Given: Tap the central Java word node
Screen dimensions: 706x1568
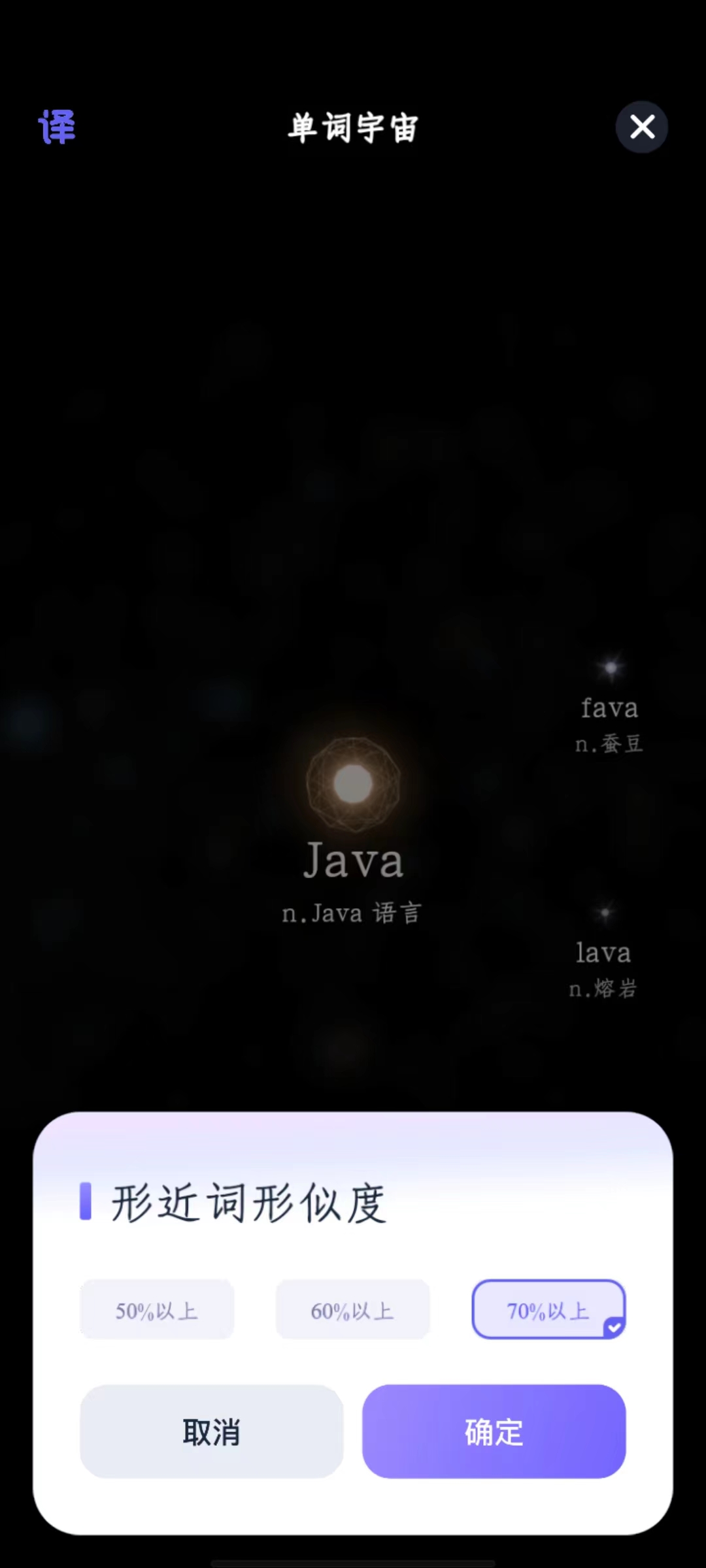Looking at the screenshot, I should 353,784.
